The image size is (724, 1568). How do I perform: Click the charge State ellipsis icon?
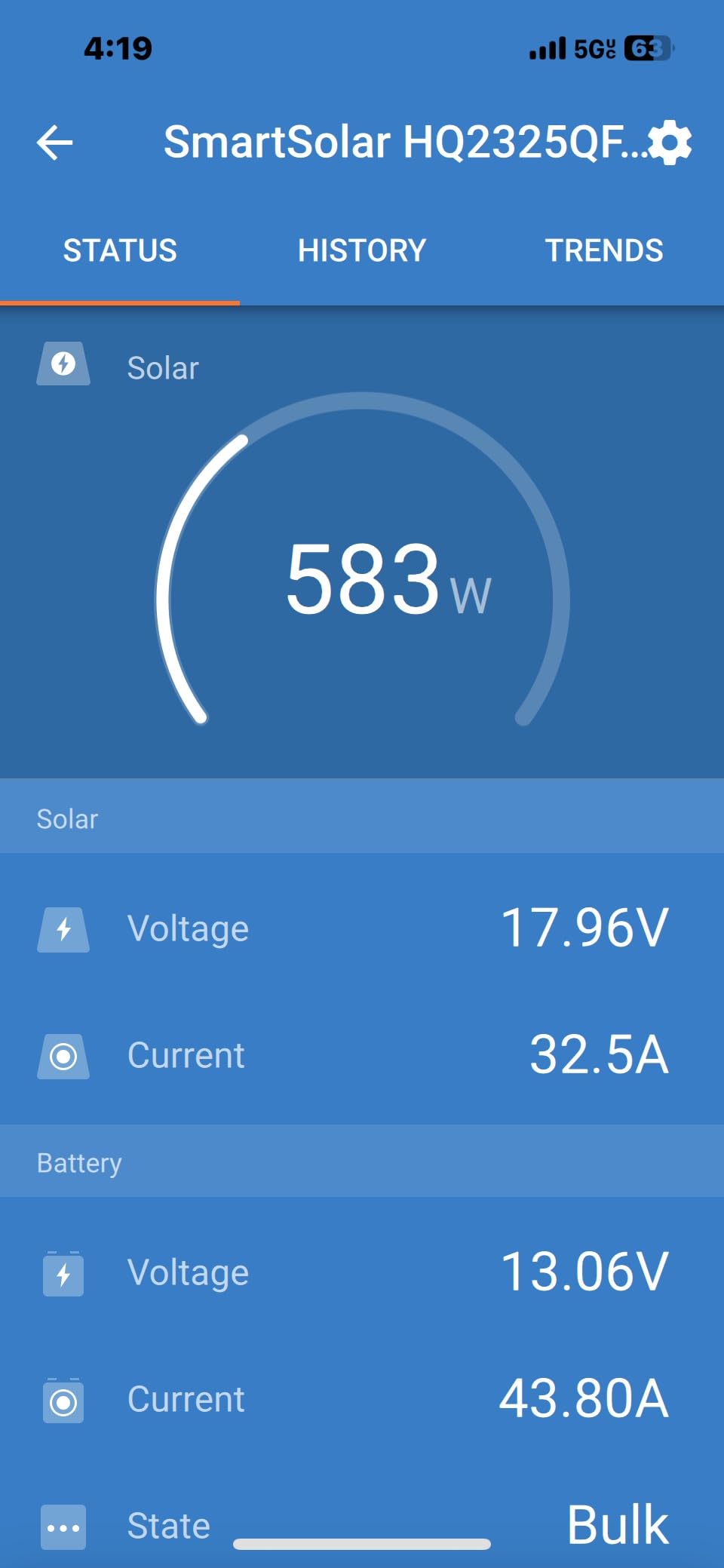(x=63, y=1526)
